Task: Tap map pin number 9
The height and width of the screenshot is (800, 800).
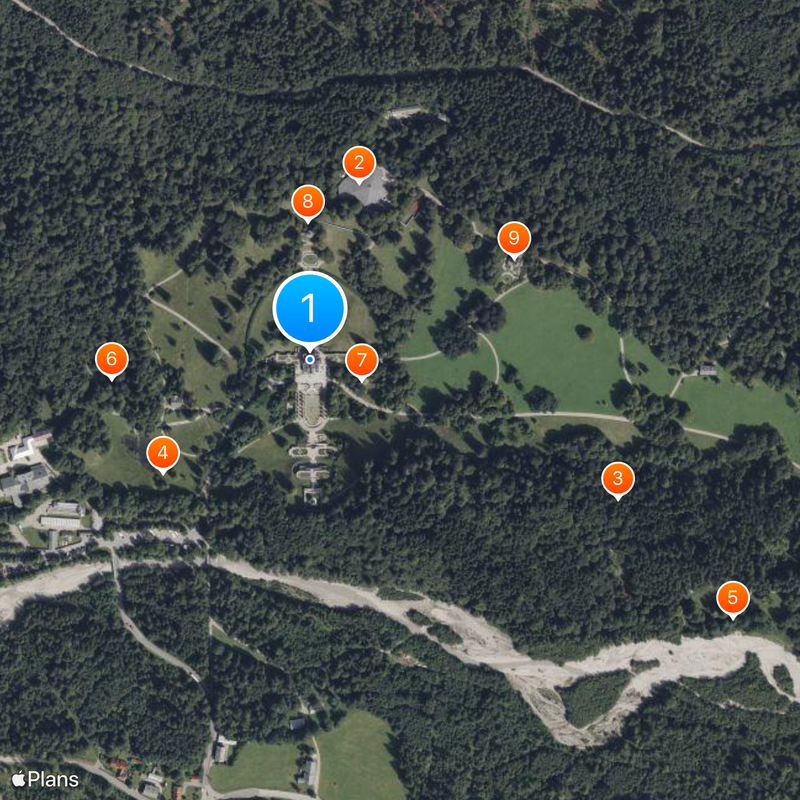Action: (514, 238)
